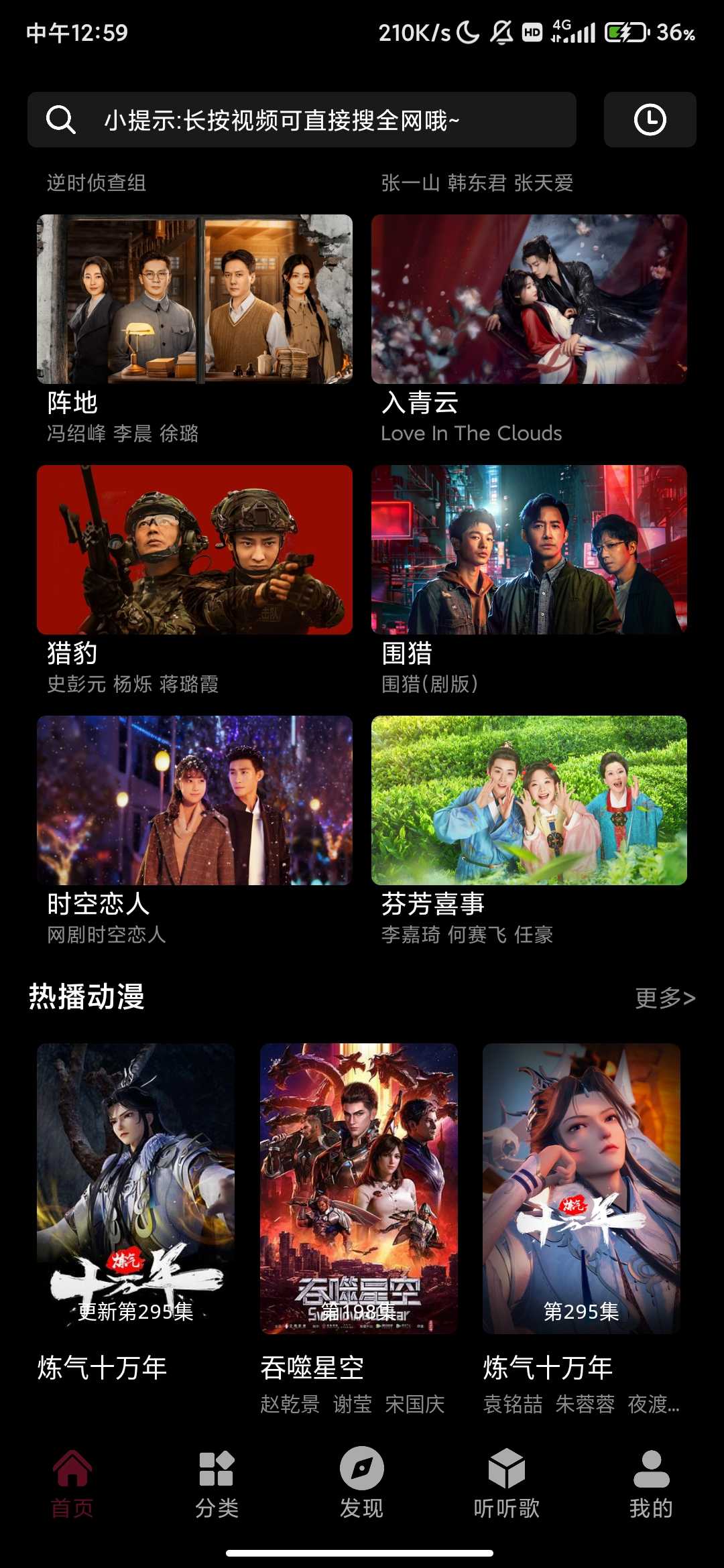Open the 听听歌 tab

506,1483
